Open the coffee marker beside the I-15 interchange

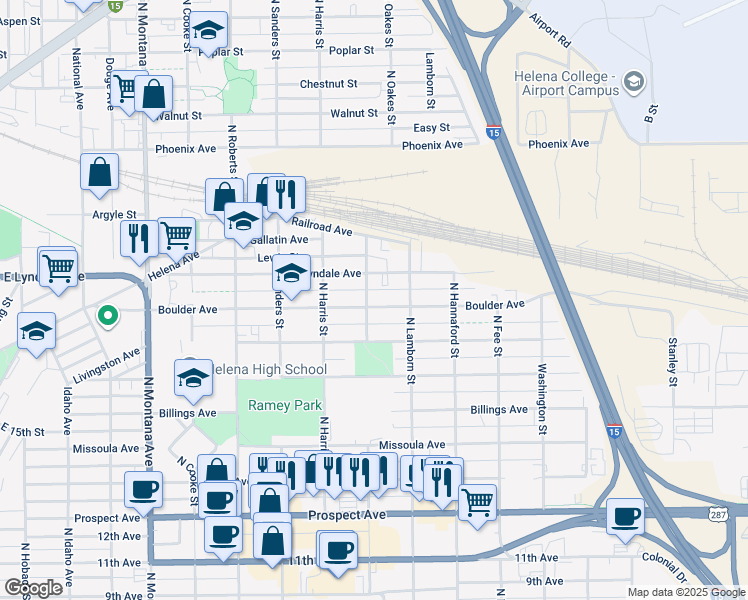pos(626,516)
